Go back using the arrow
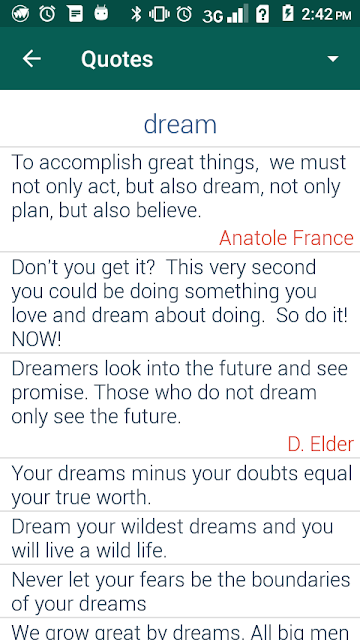 [x=32, y=59]
